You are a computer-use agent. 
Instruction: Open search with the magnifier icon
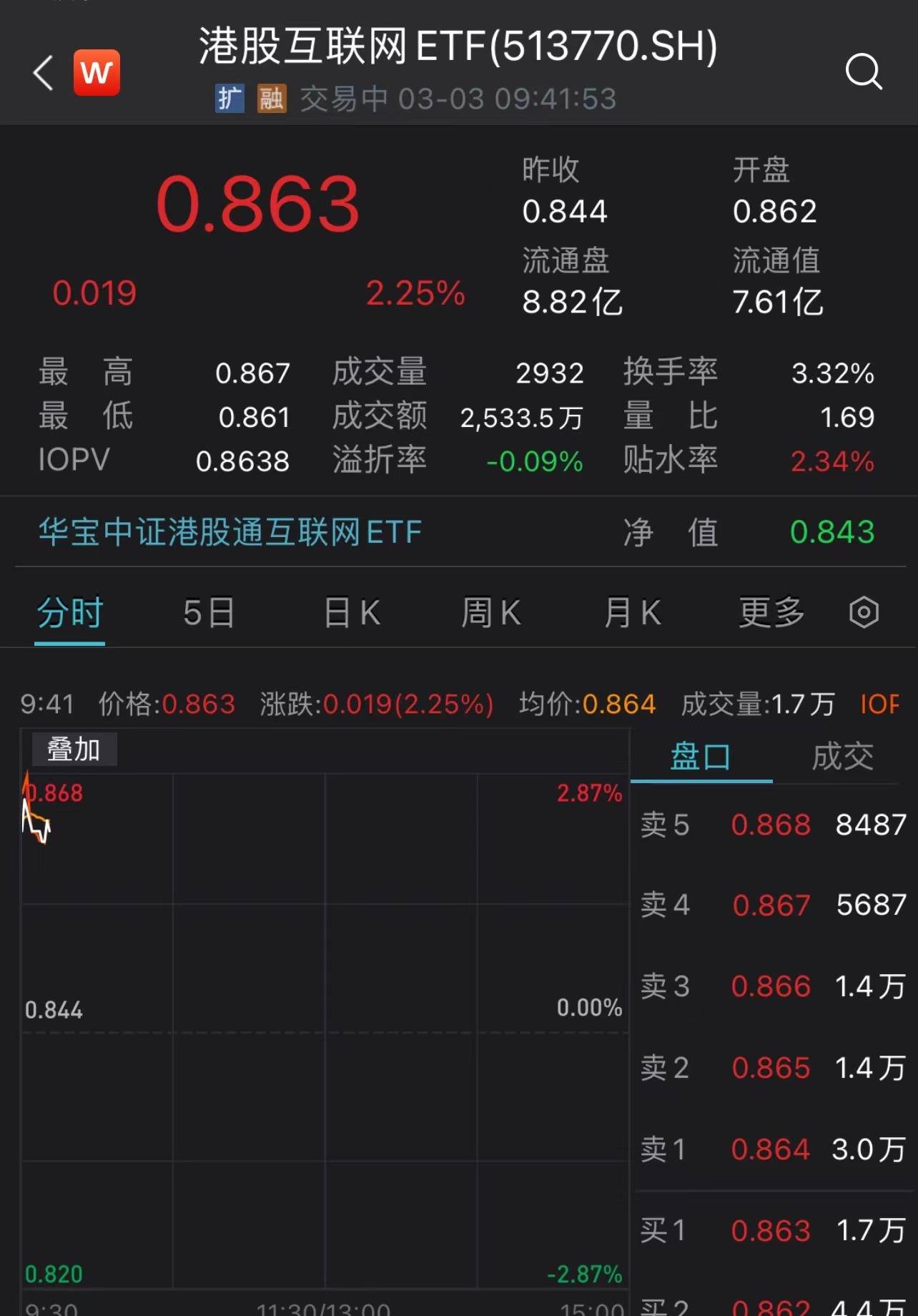tap(865, 72)
